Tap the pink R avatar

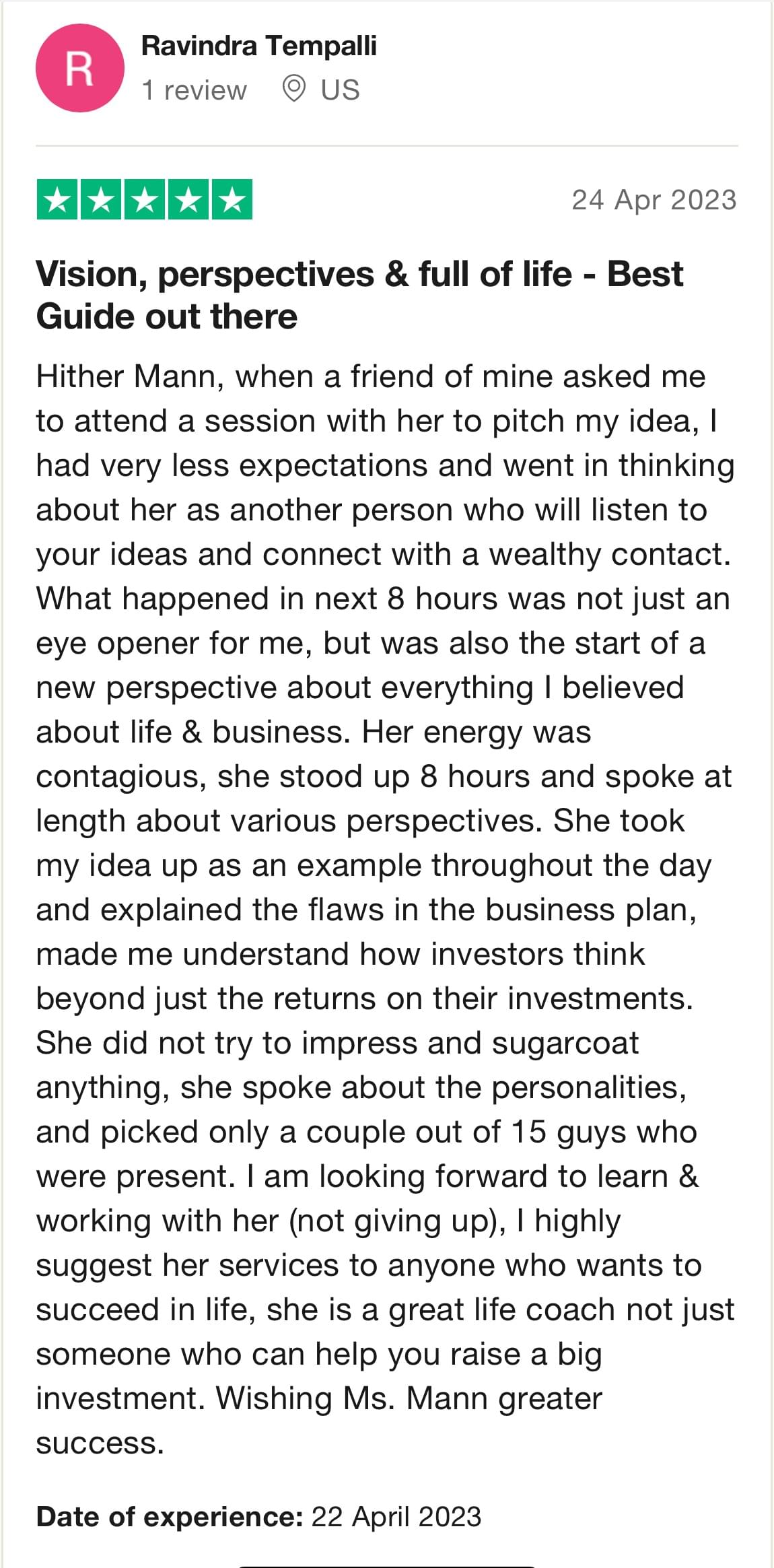pyautogui.click(x=80, y=68)
